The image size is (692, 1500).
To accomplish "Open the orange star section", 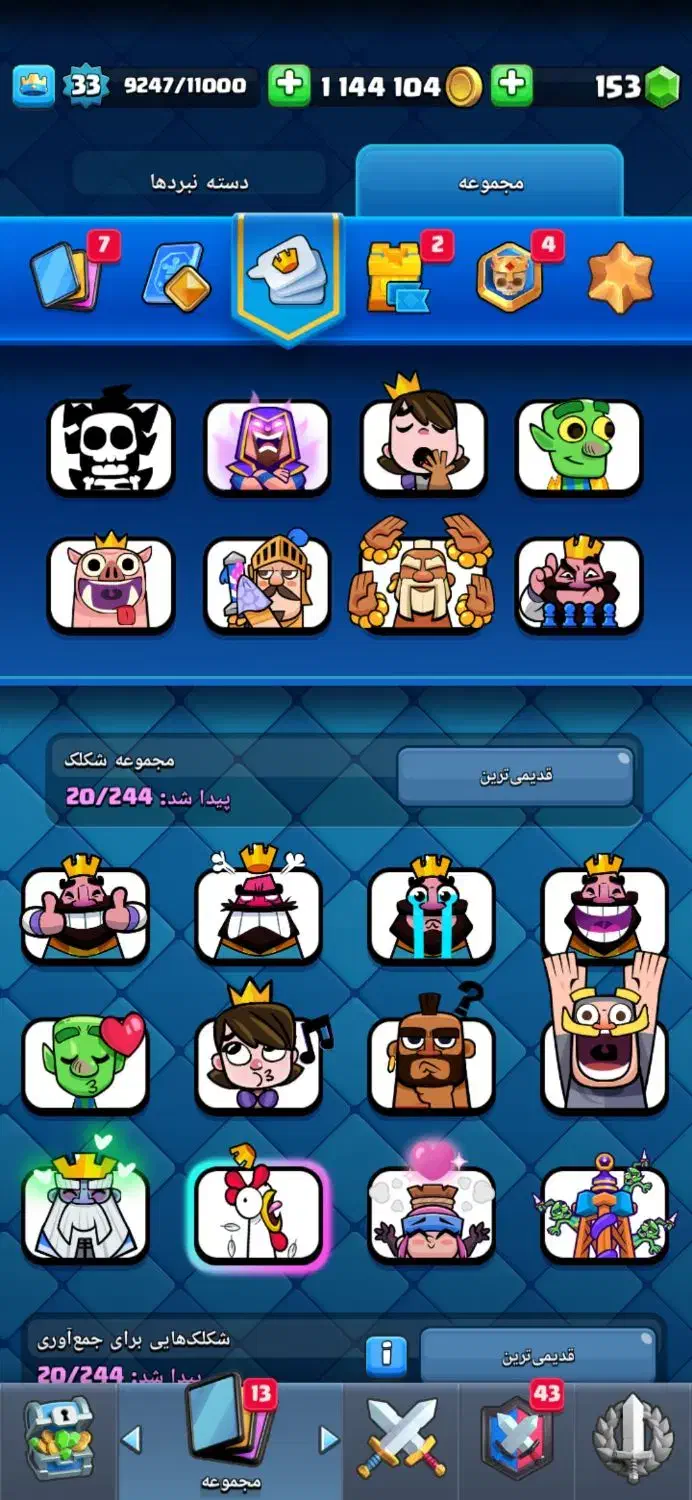I will tap(620, 276).
